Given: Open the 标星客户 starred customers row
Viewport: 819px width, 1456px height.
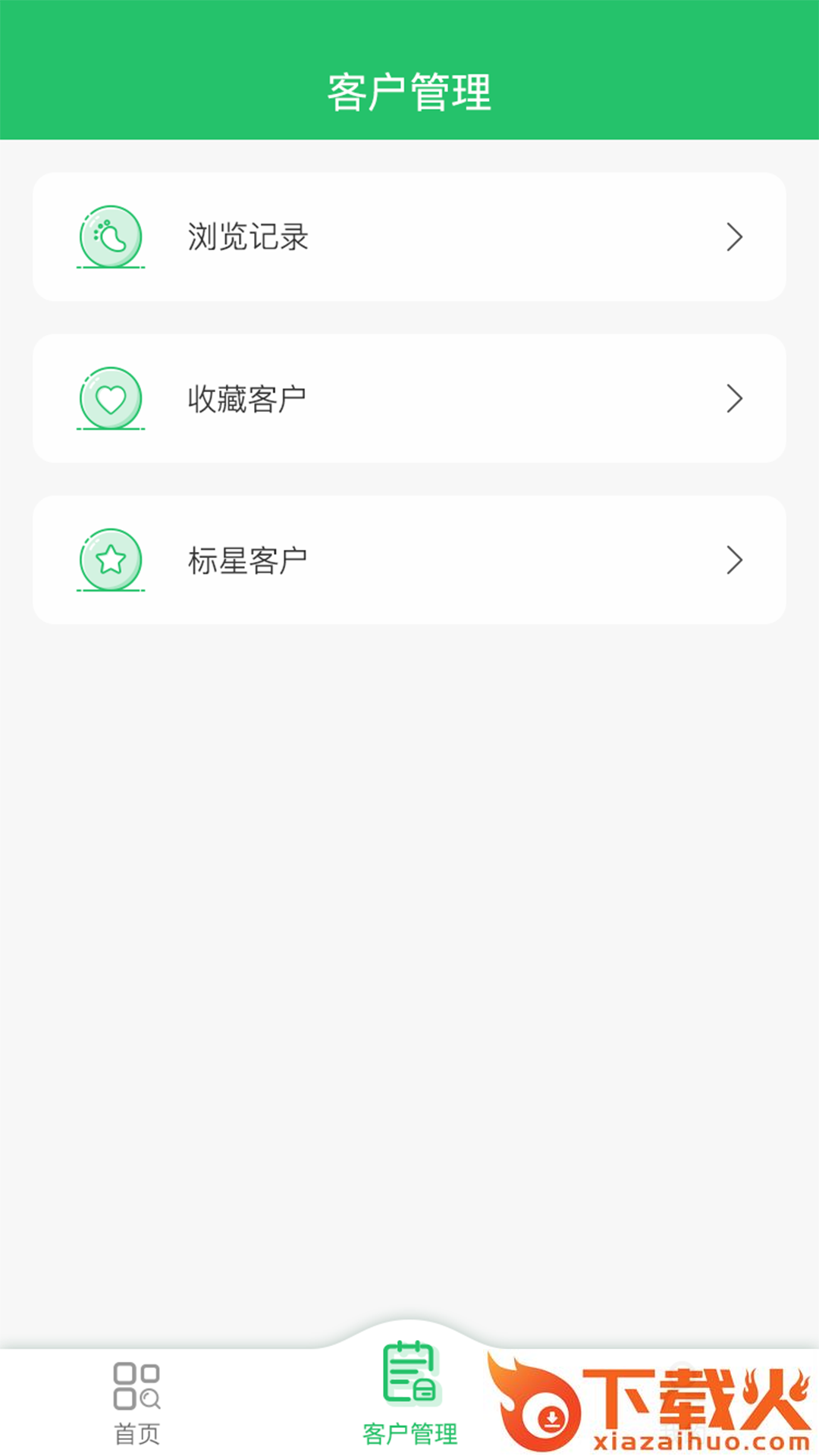Looking at the screenshot, I should (409, 560).
